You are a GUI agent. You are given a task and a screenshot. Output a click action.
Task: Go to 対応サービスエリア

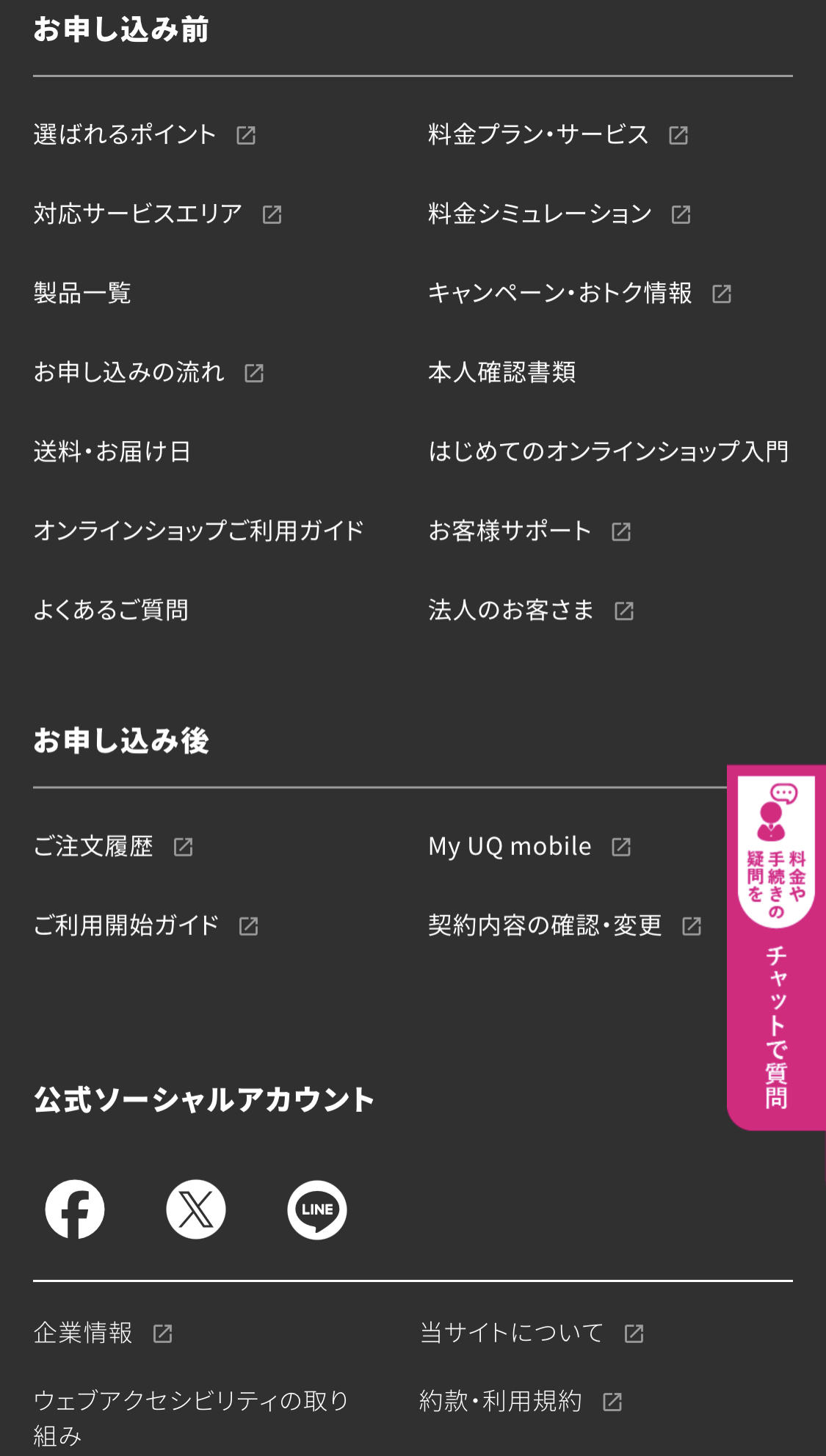click(138, 214)
